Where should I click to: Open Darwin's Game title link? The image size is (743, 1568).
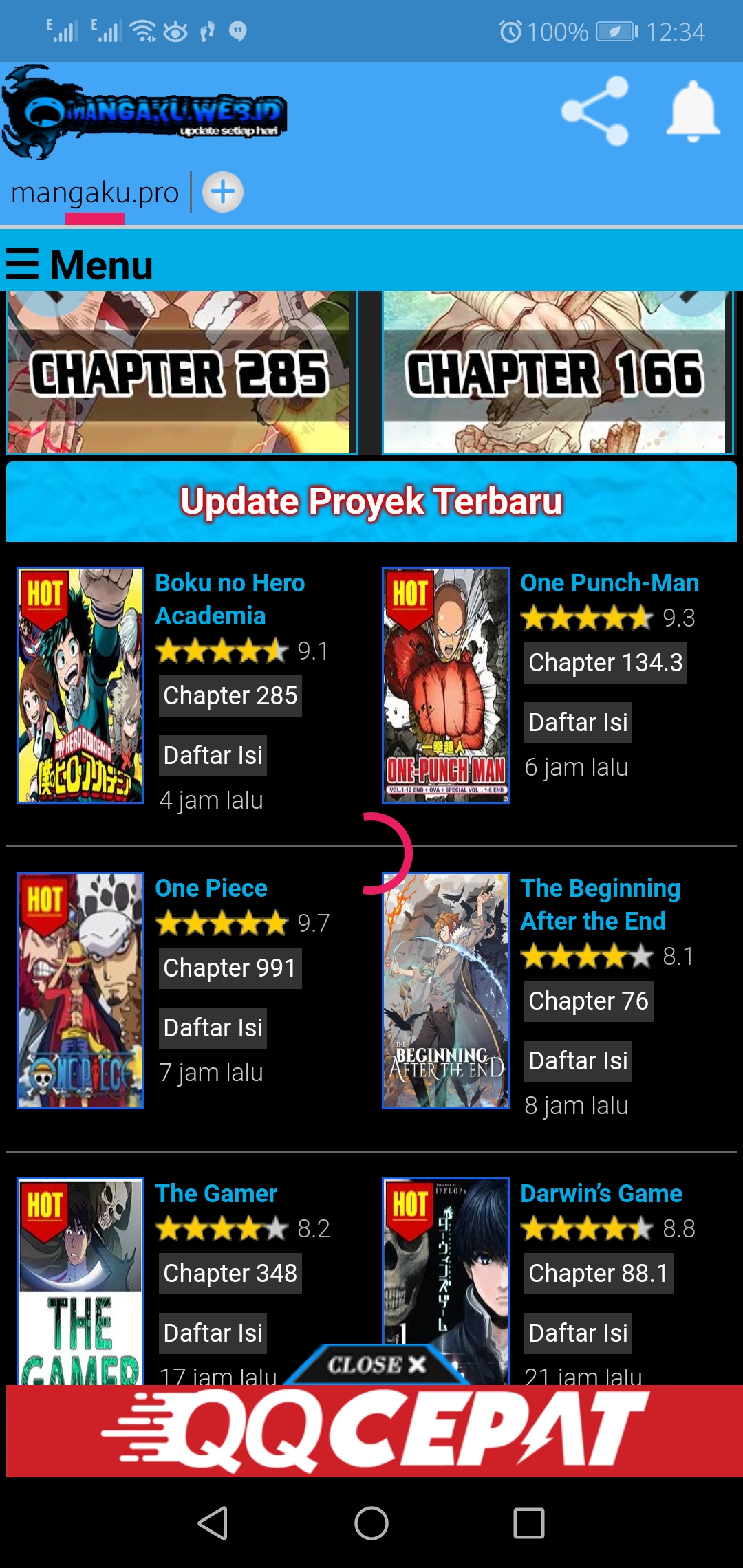click(x=601, y=1193)
